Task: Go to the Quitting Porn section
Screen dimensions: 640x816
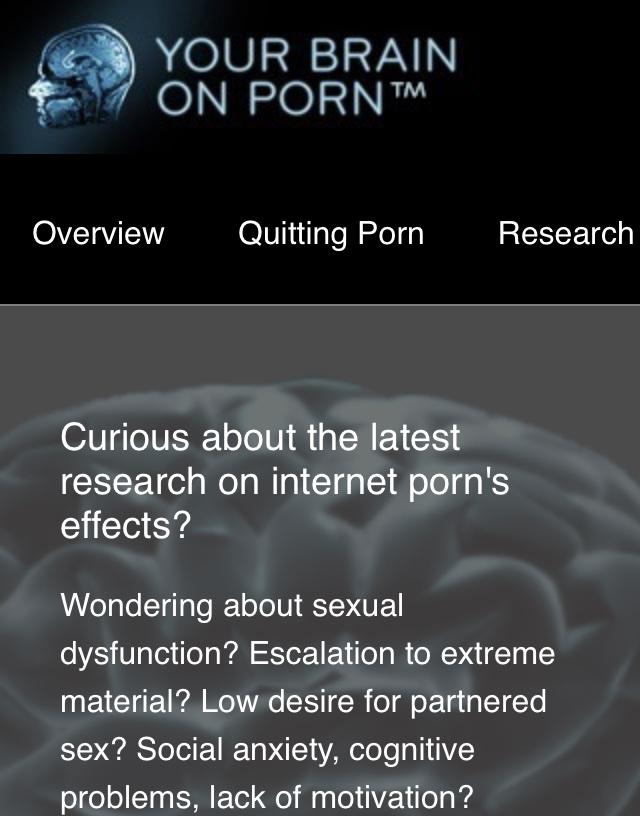Action: 331,234
